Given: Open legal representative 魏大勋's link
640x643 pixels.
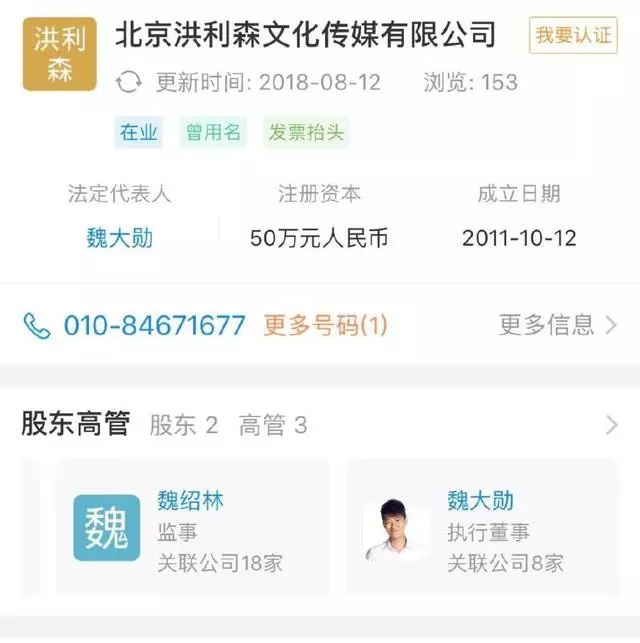Looking at the screenshot, I should [120, 238].
